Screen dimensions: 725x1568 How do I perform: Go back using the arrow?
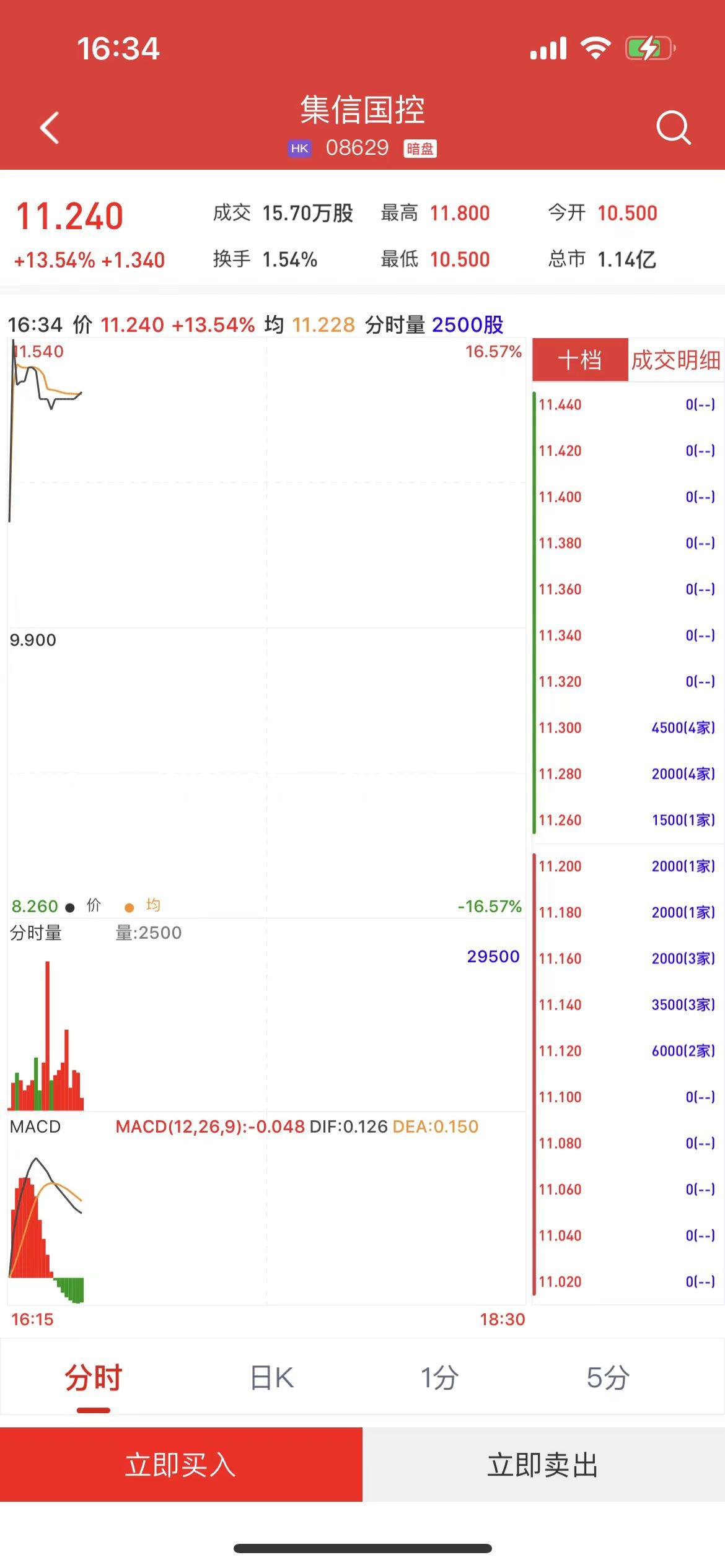(50, 128)
